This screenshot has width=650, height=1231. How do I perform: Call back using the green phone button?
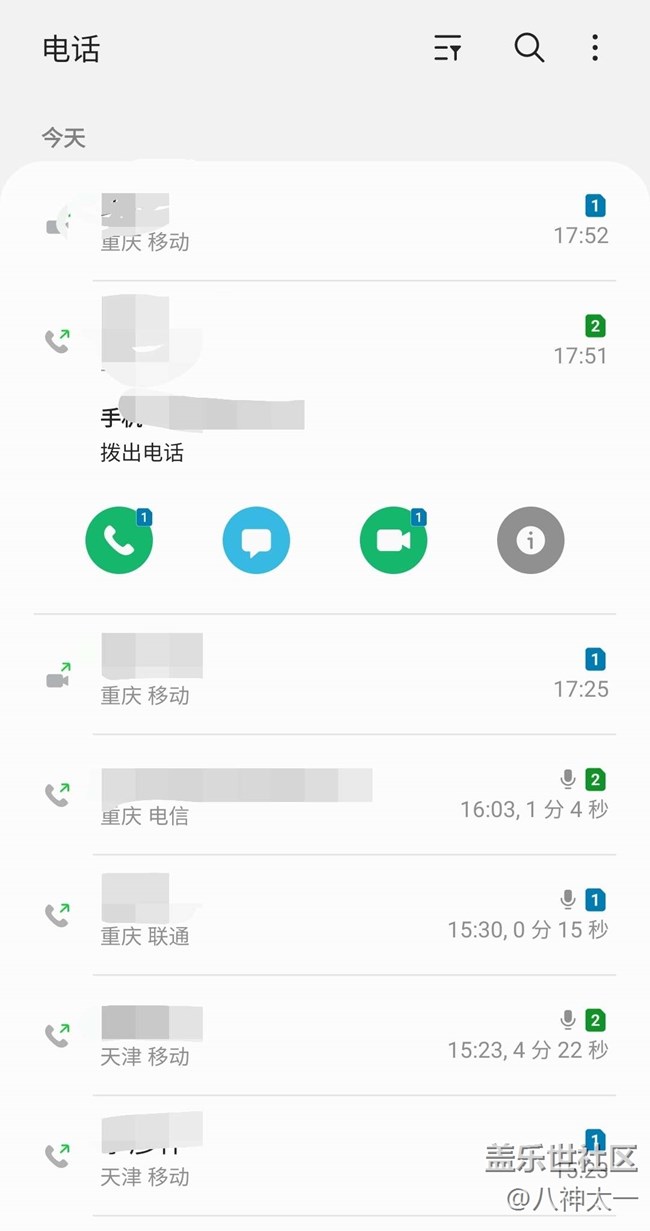(x=119, y=541)
